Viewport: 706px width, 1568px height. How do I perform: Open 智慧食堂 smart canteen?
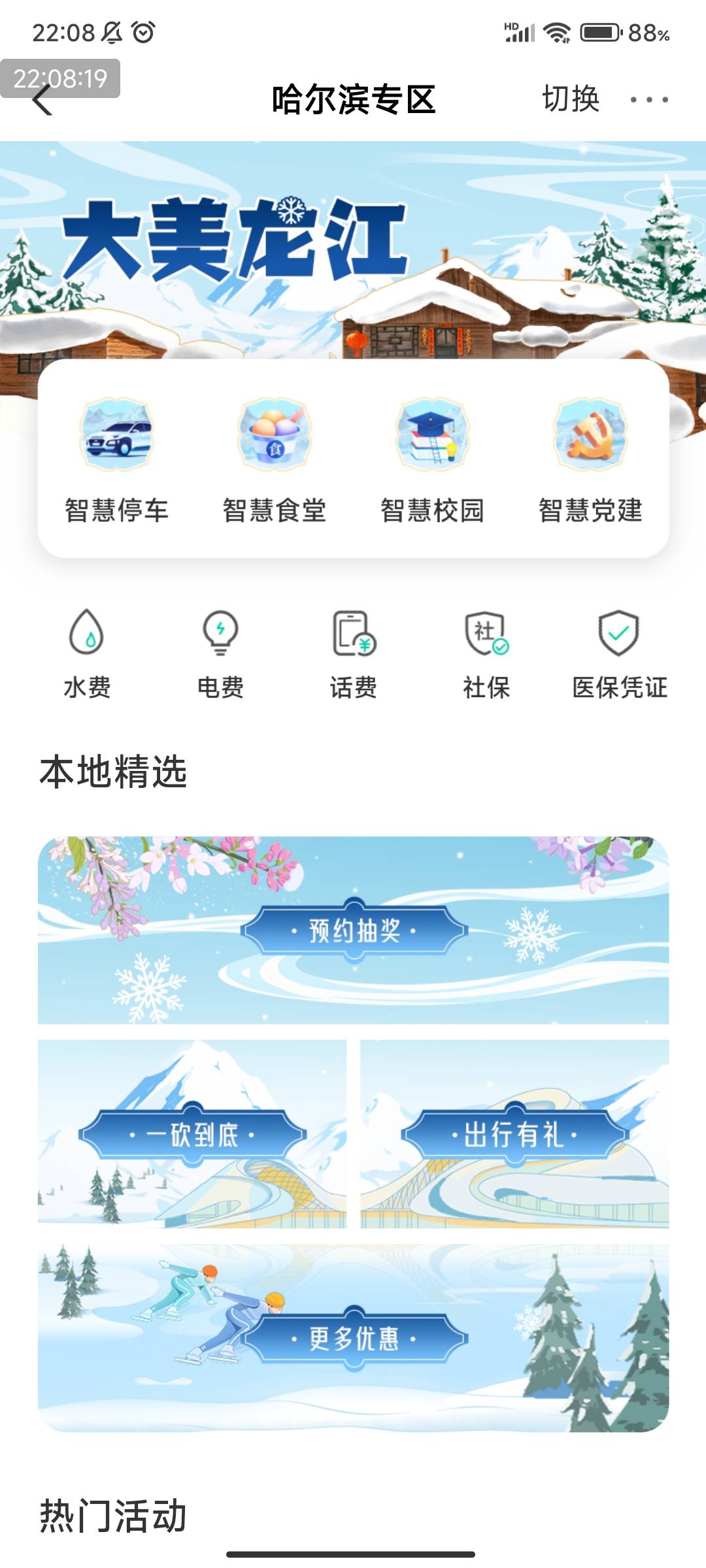coord(275,461)
